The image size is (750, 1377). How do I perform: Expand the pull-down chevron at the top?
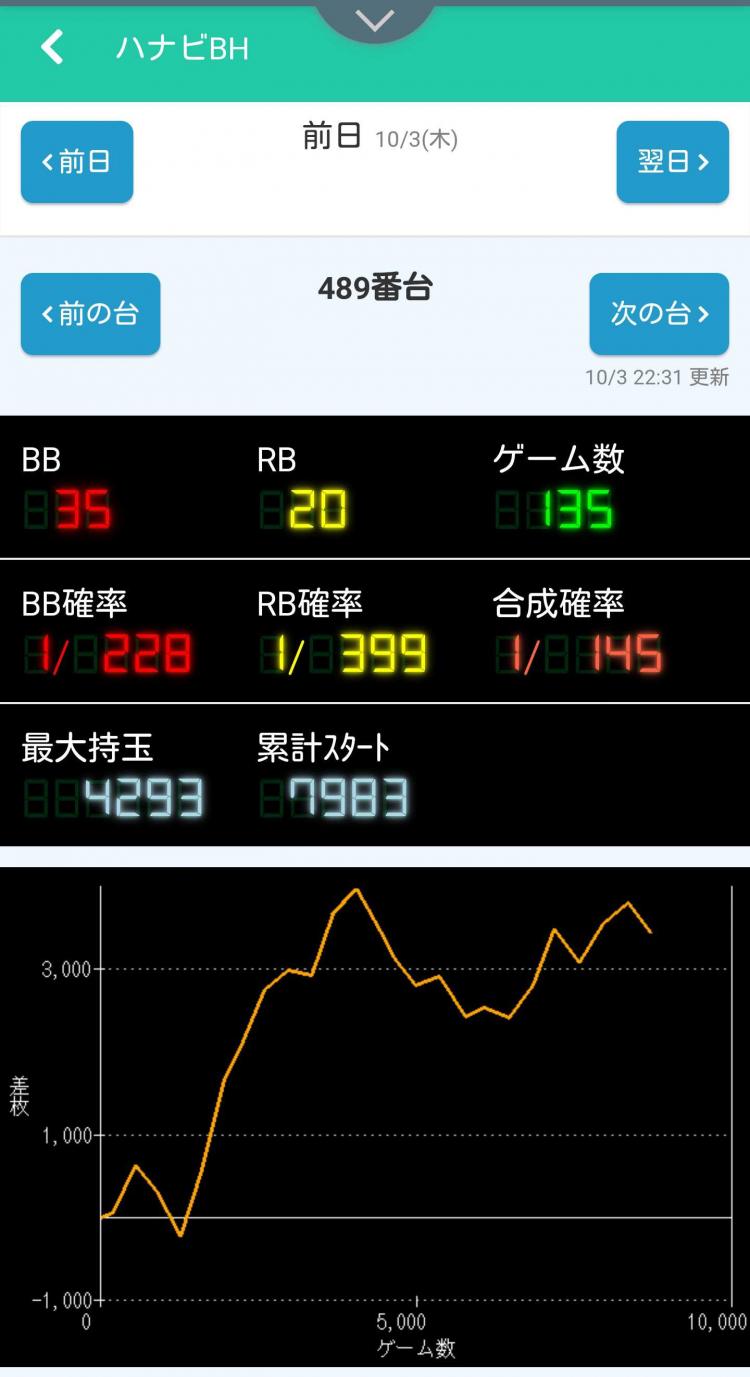pos(375,19)
